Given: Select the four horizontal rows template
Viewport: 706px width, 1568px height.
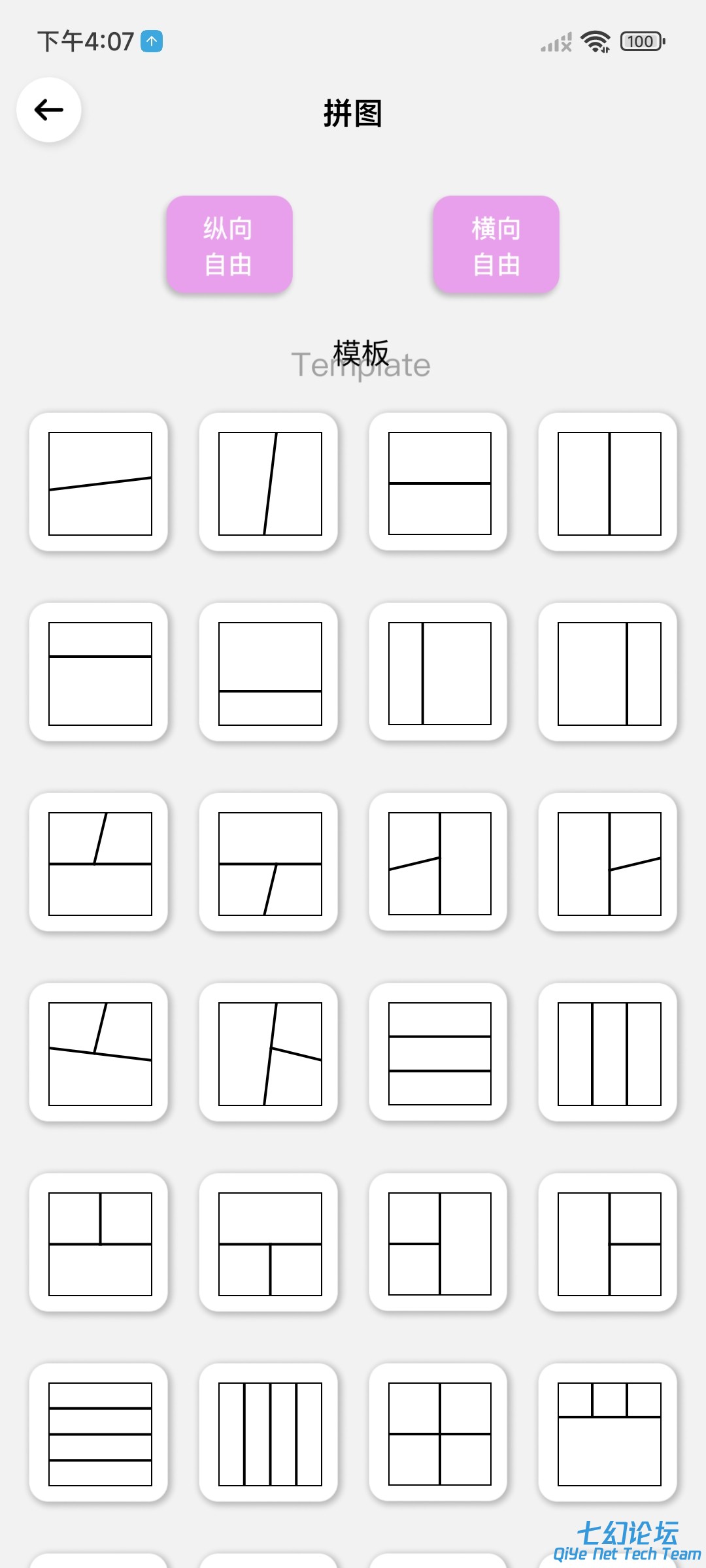Looking at the screenshot, I should click(x=99, y=1433).
